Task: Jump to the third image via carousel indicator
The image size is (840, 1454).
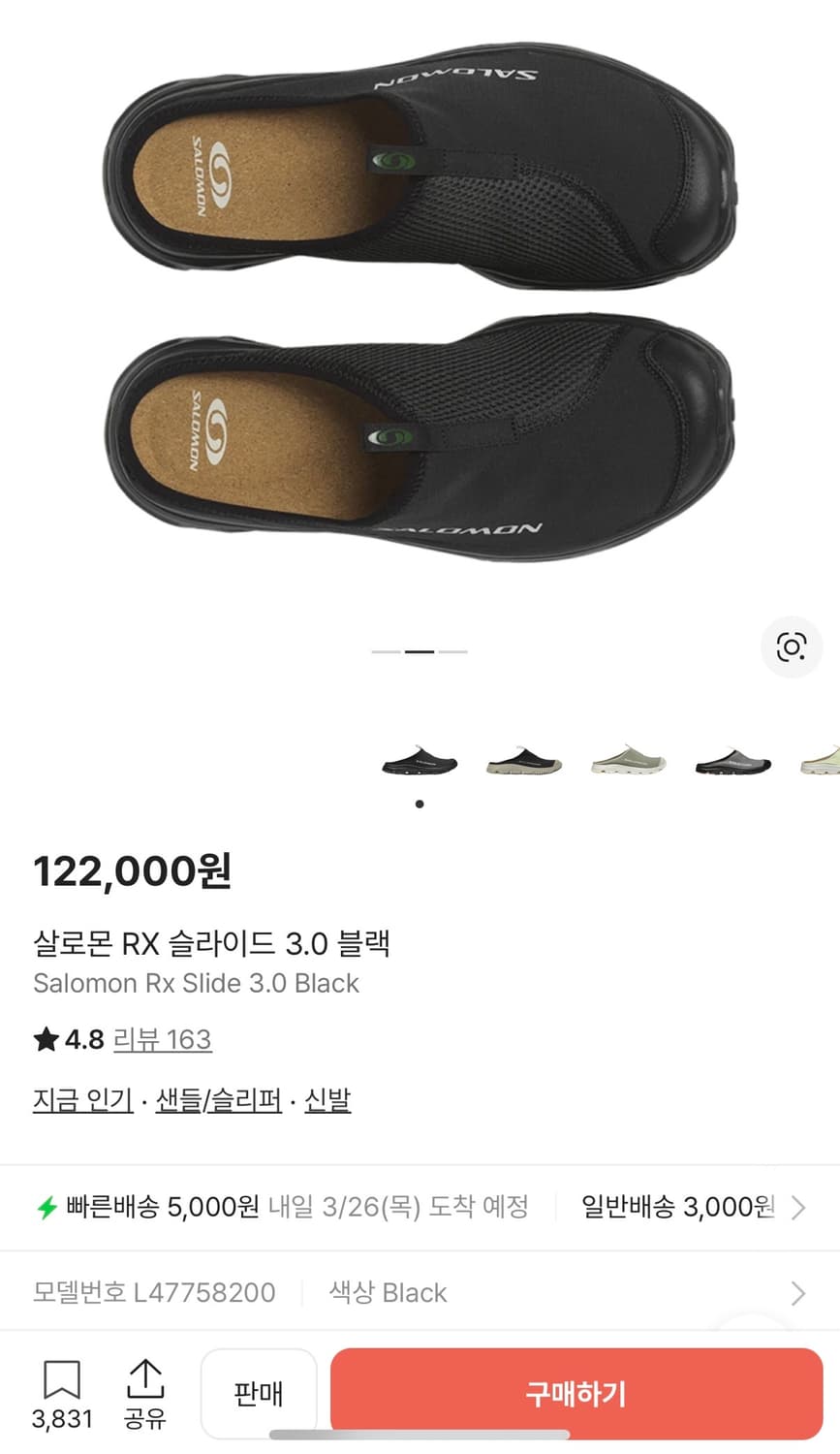Action: tap(451, 650)
